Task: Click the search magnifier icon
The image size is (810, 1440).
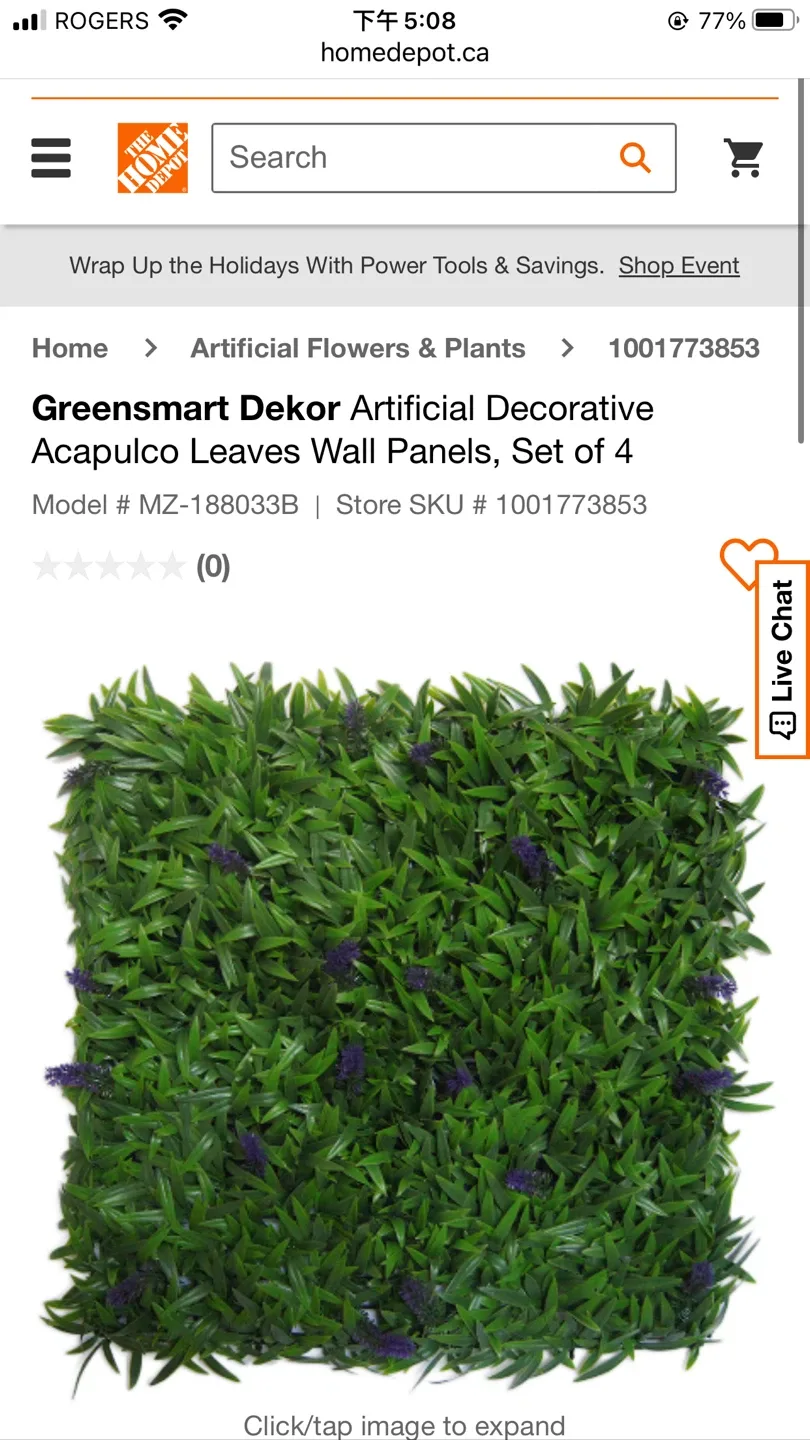Action: tap(636, 157)
